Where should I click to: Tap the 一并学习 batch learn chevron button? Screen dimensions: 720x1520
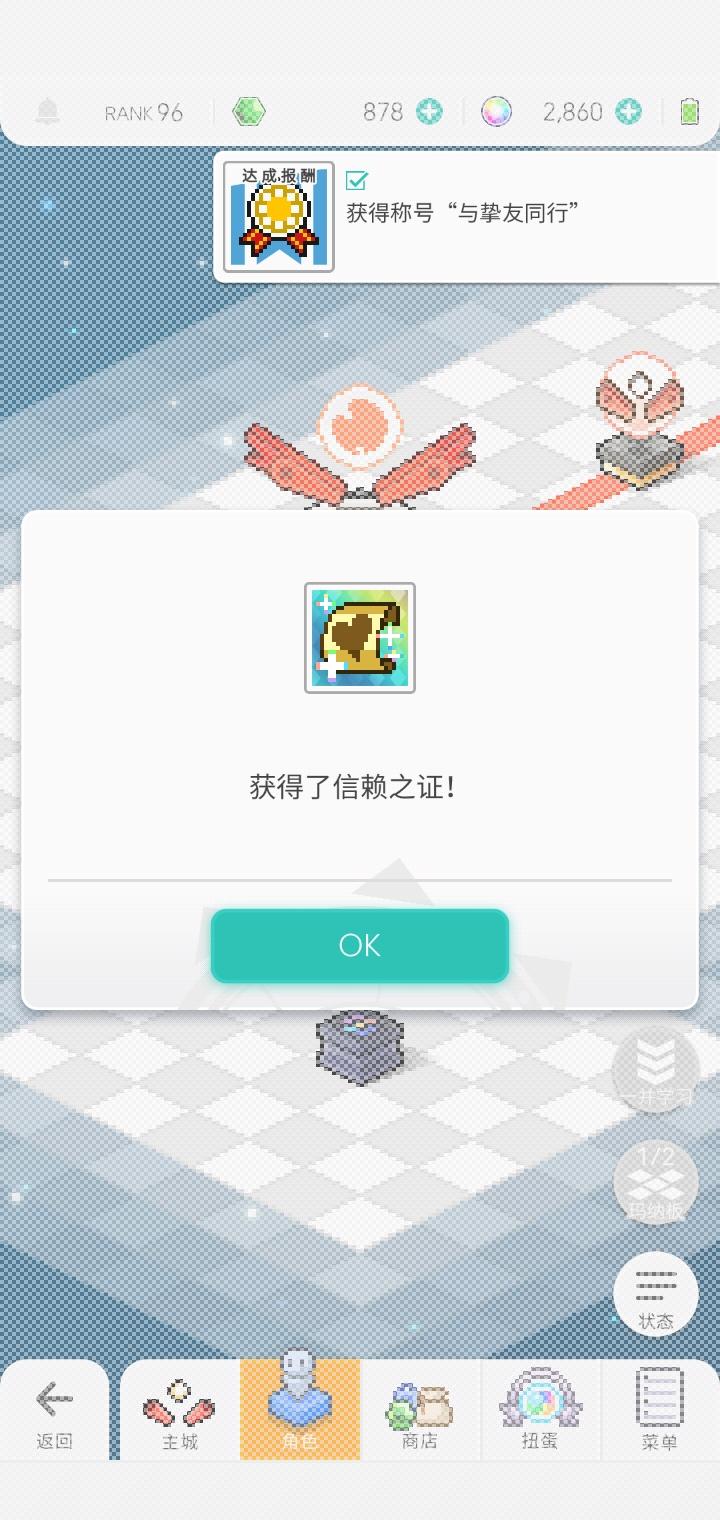click(x=655, y=1070)
